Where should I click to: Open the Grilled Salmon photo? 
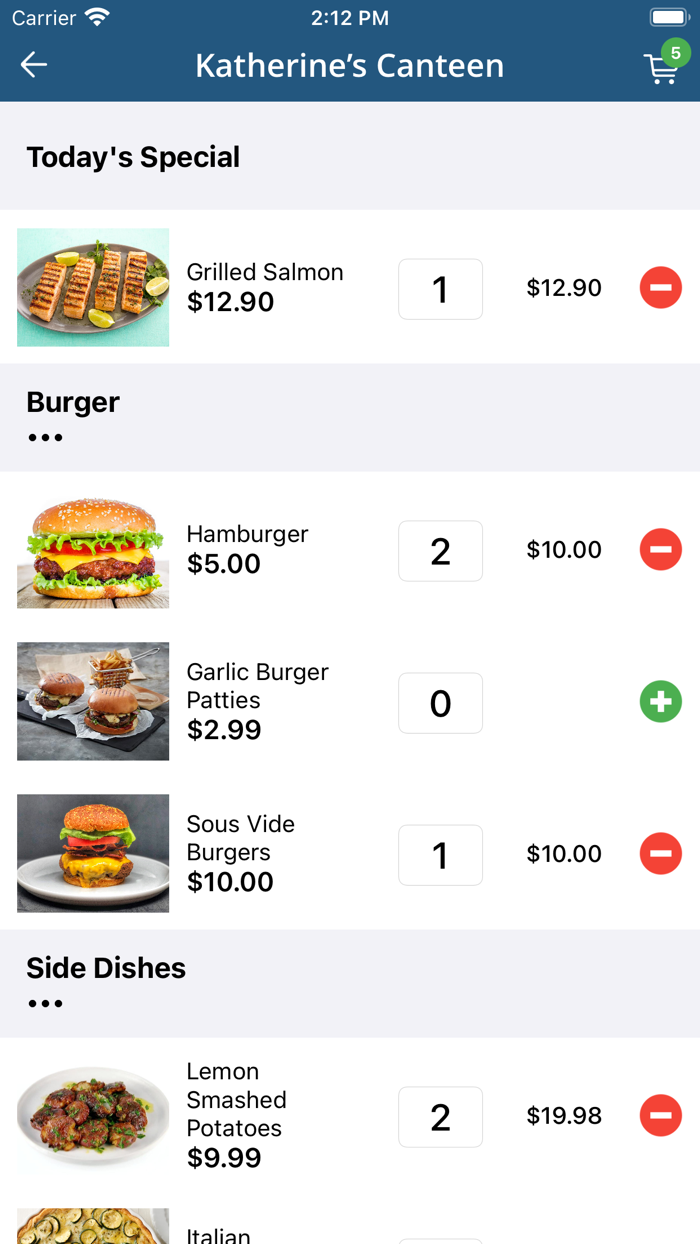pyautogui.click(x=93, y=288)
